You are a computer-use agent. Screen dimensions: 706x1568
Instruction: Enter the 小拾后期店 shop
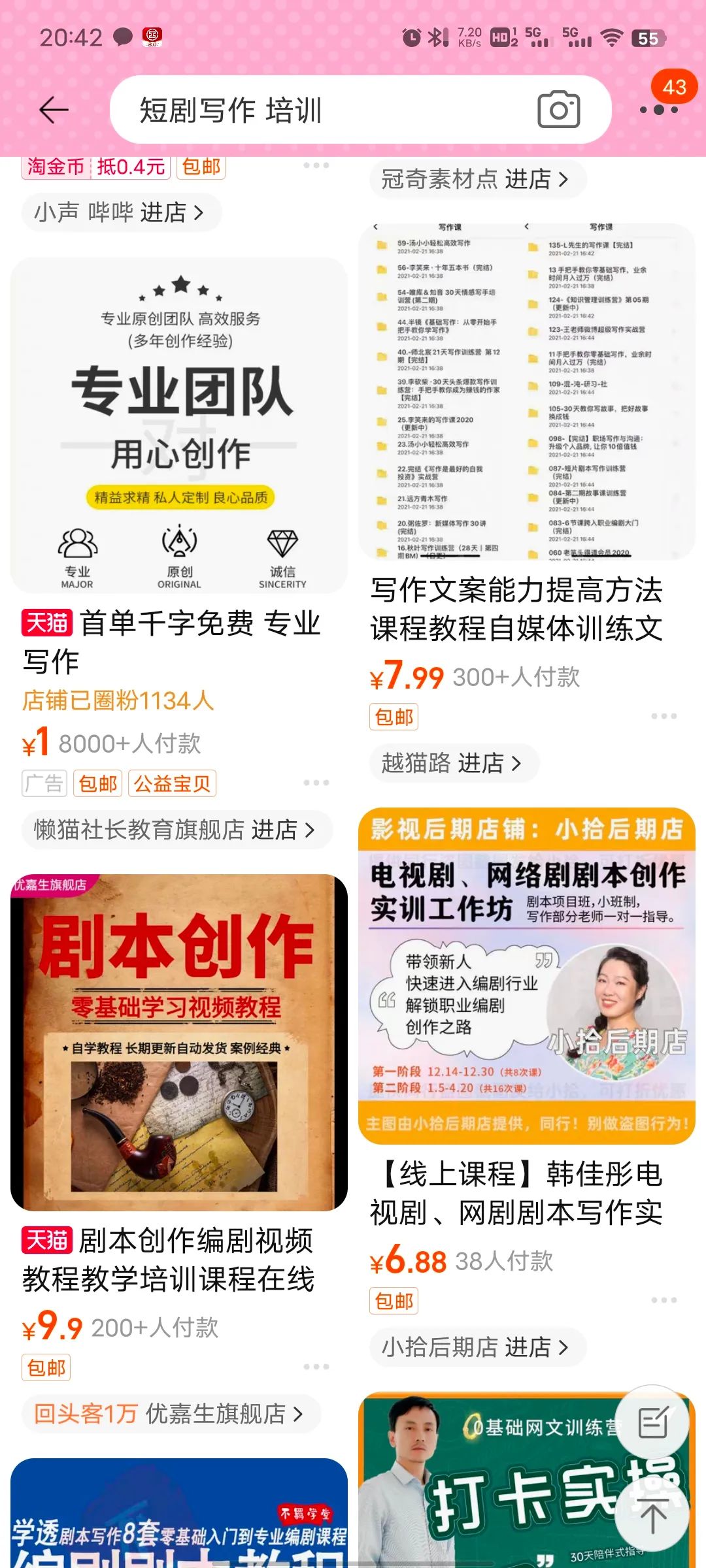[x=477, y=1347]
